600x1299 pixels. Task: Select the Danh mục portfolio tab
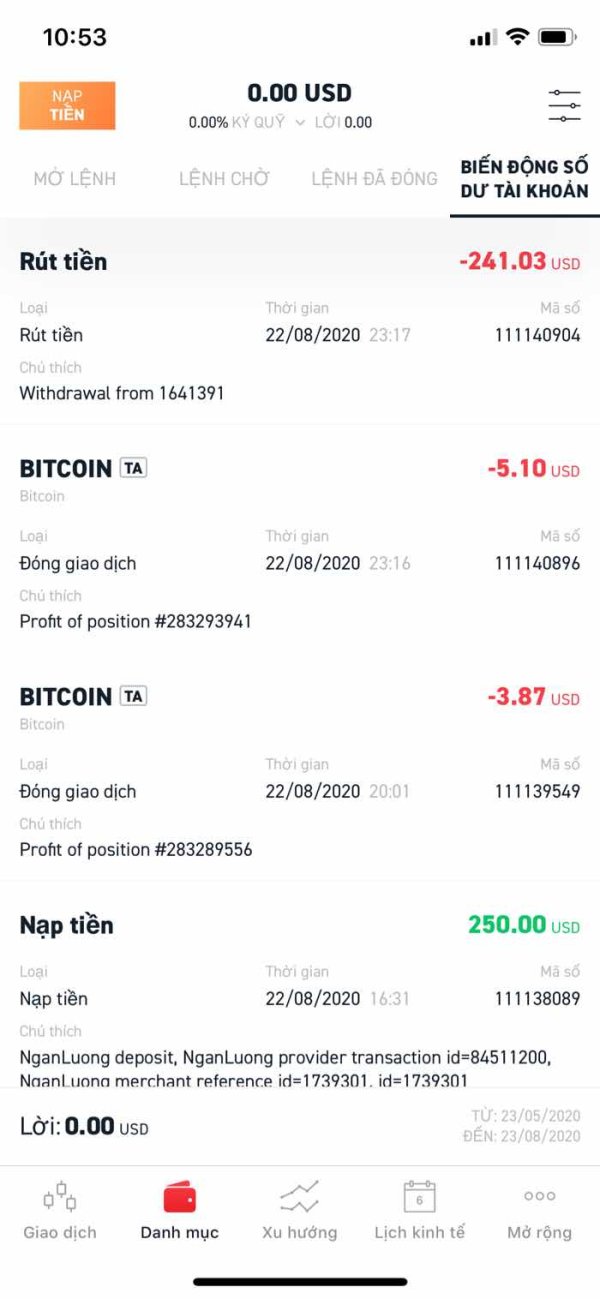point(180,1210)
